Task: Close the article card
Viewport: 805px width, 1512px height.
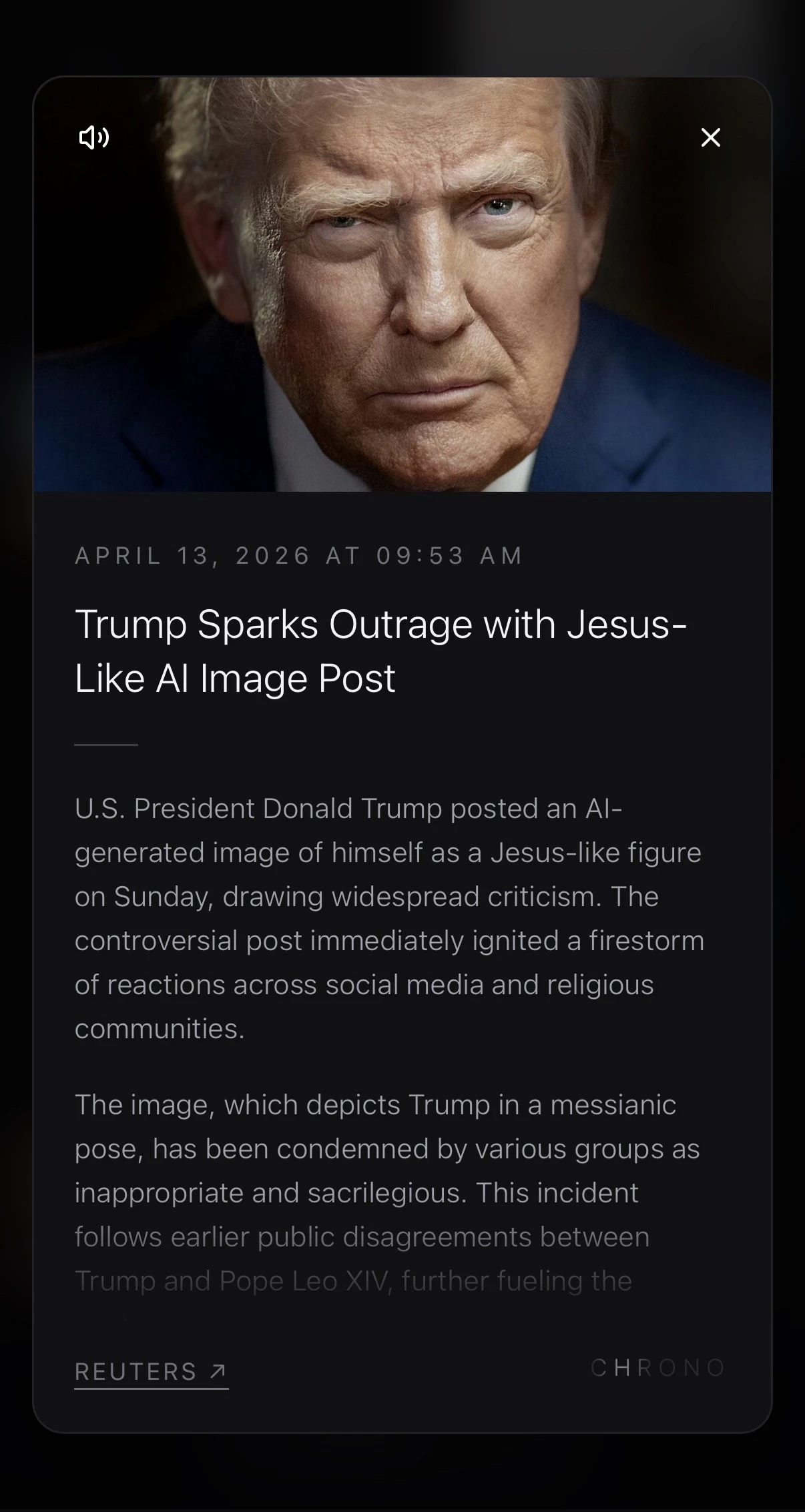Action: (x=710, y=137)
